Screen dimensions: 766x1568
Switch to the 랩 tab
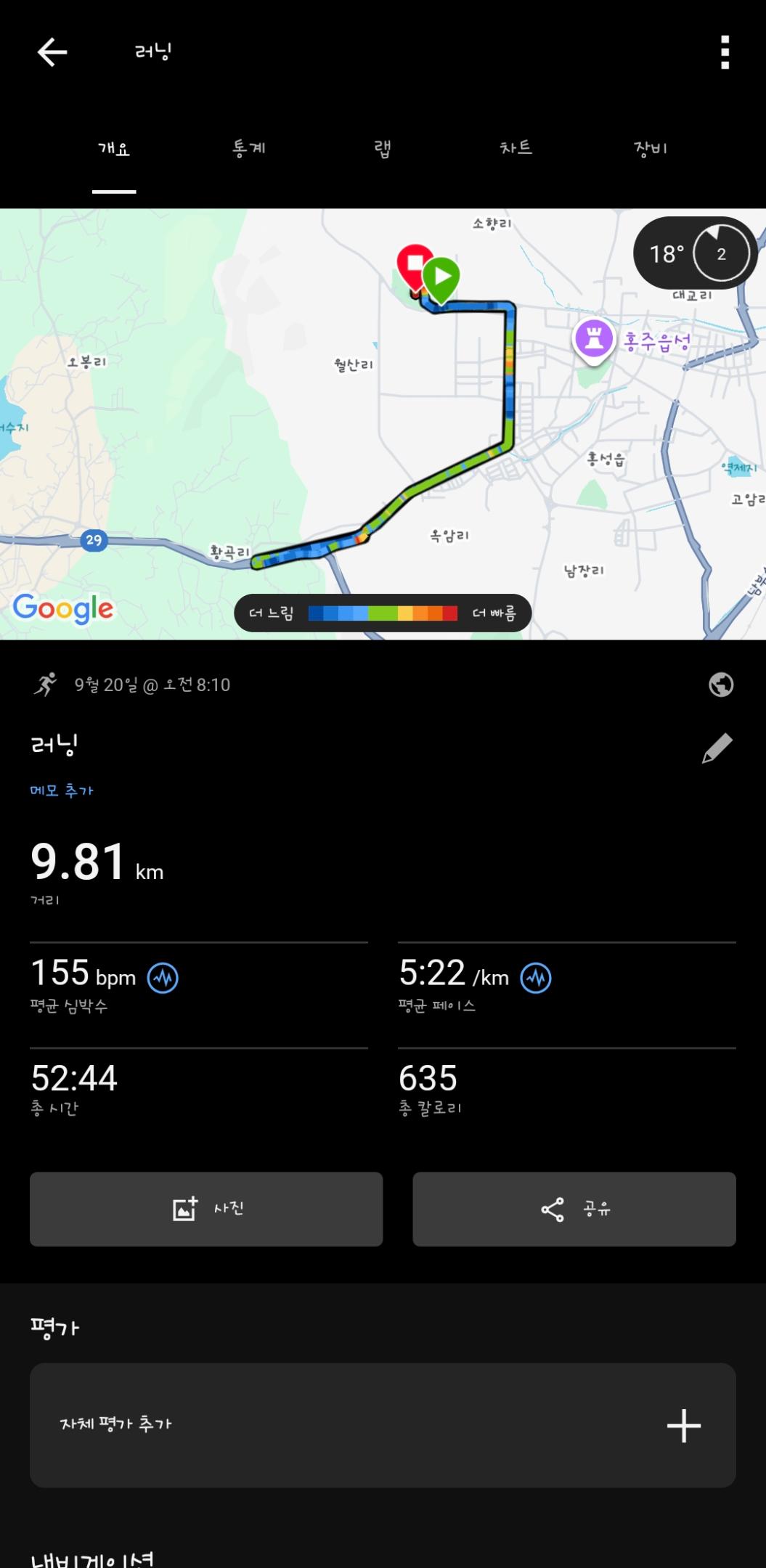click(383, 149)
